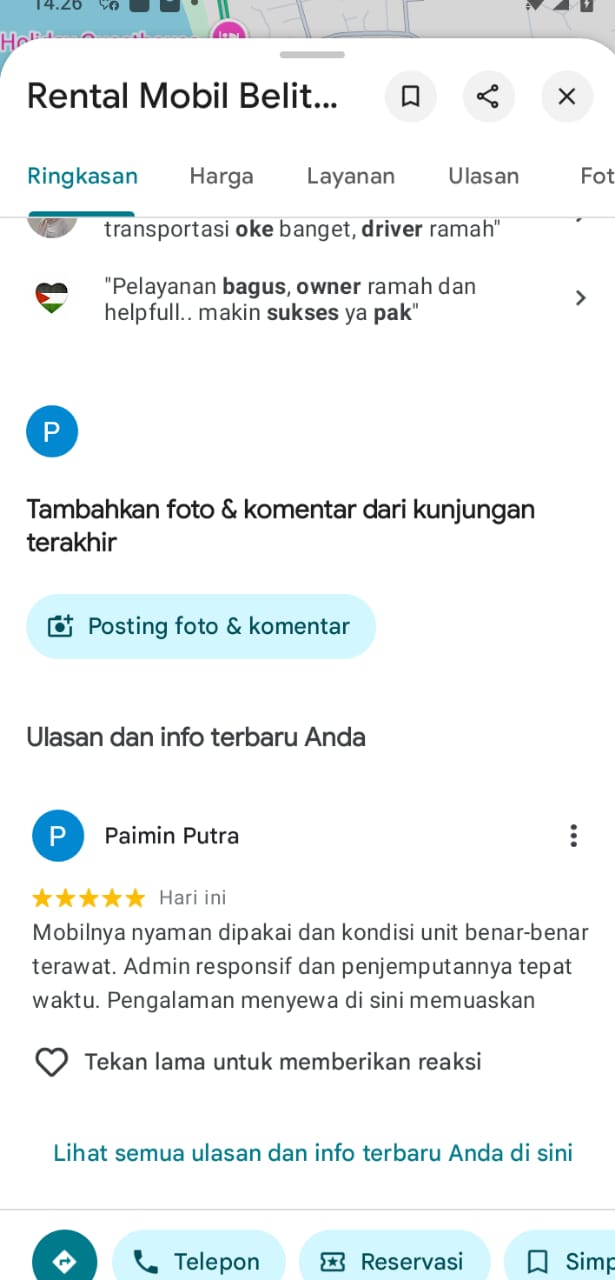
Task: Tap the Reservasi button
Action: 394,1260
